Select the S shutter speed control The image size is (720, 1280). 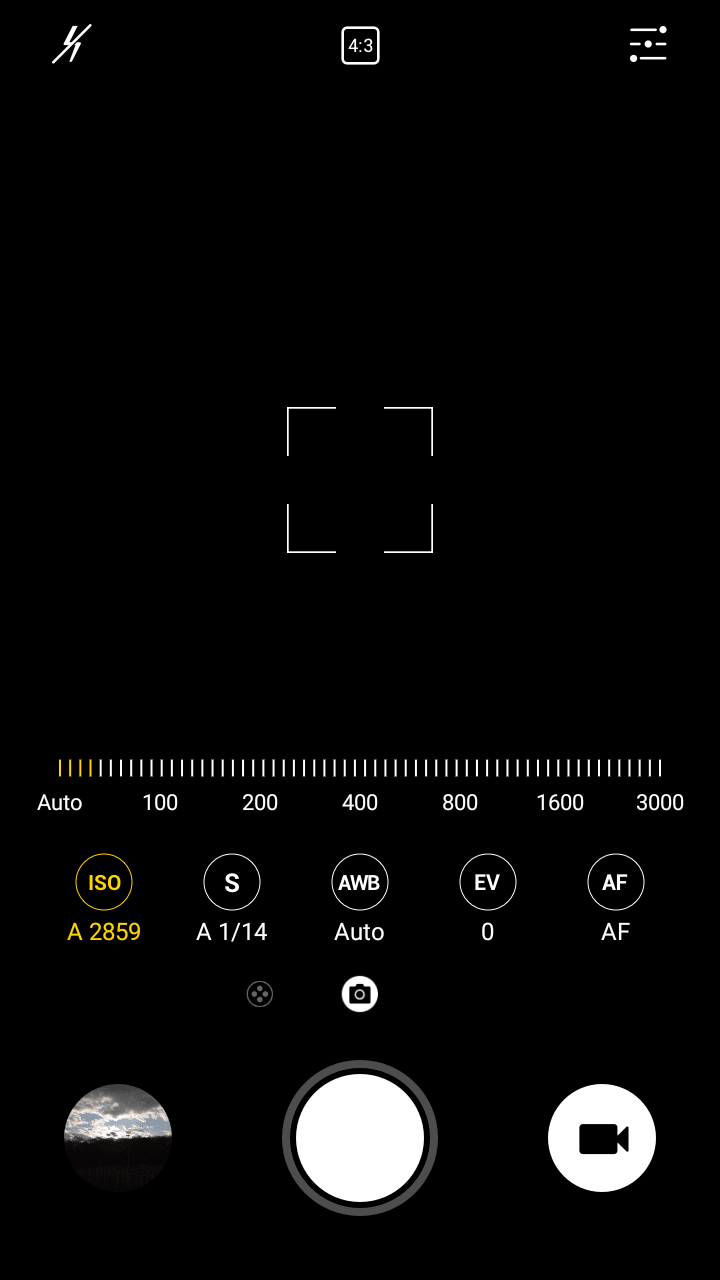(232, 882)
